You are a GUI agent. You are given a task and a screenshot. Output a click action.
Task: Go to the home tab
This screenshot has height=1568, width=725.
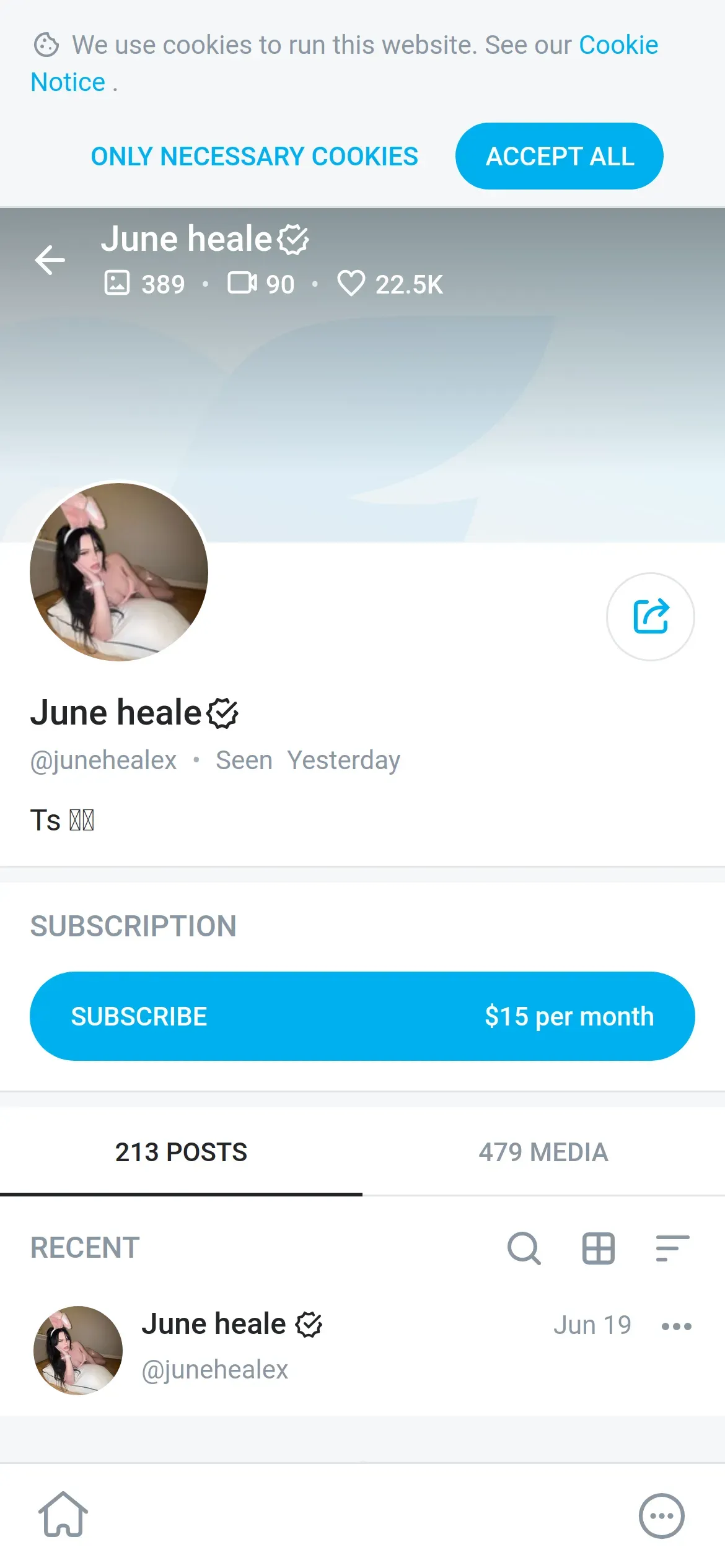tap(63, 1515)
